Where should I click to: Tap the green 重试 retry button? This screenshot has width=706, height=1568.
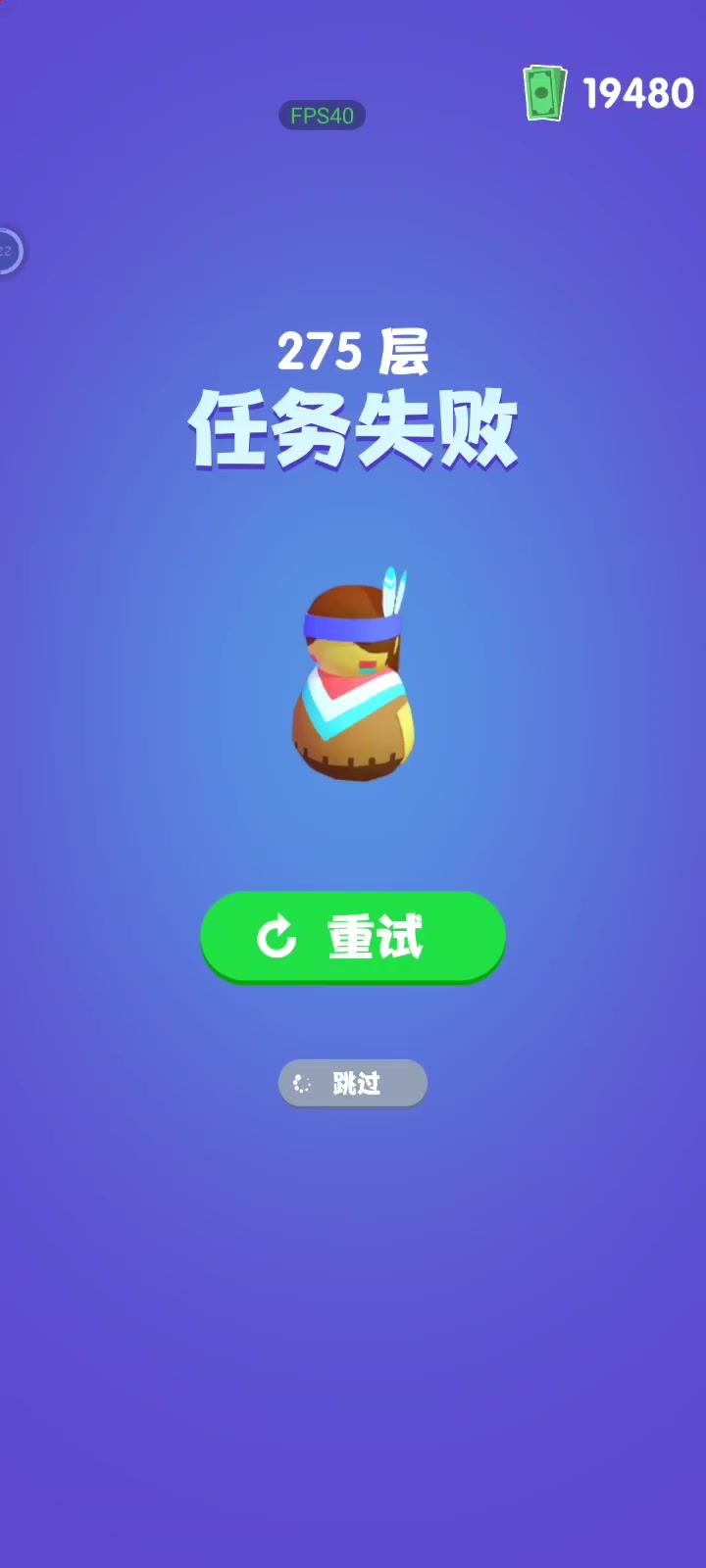[x=353, y=936]
